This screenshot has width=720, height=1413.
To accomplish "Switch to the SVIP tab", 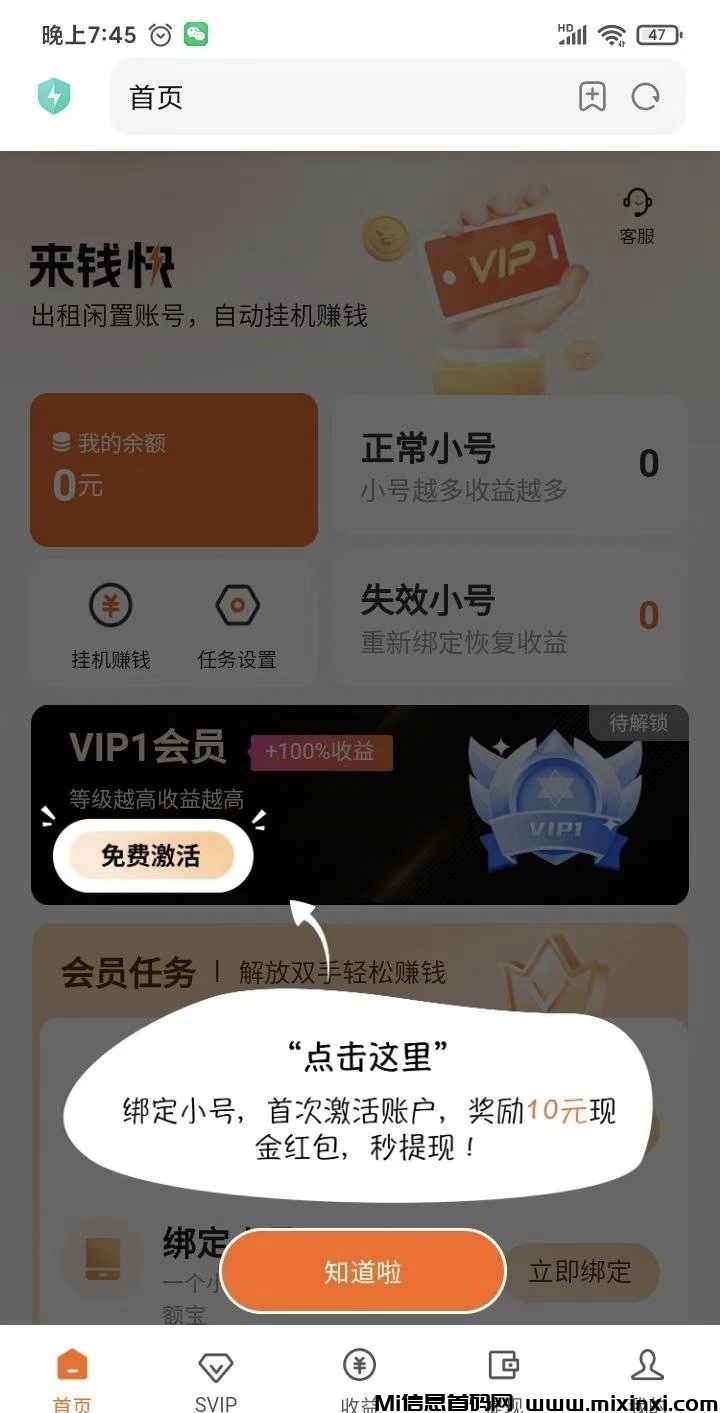I will pos(216,1380).
